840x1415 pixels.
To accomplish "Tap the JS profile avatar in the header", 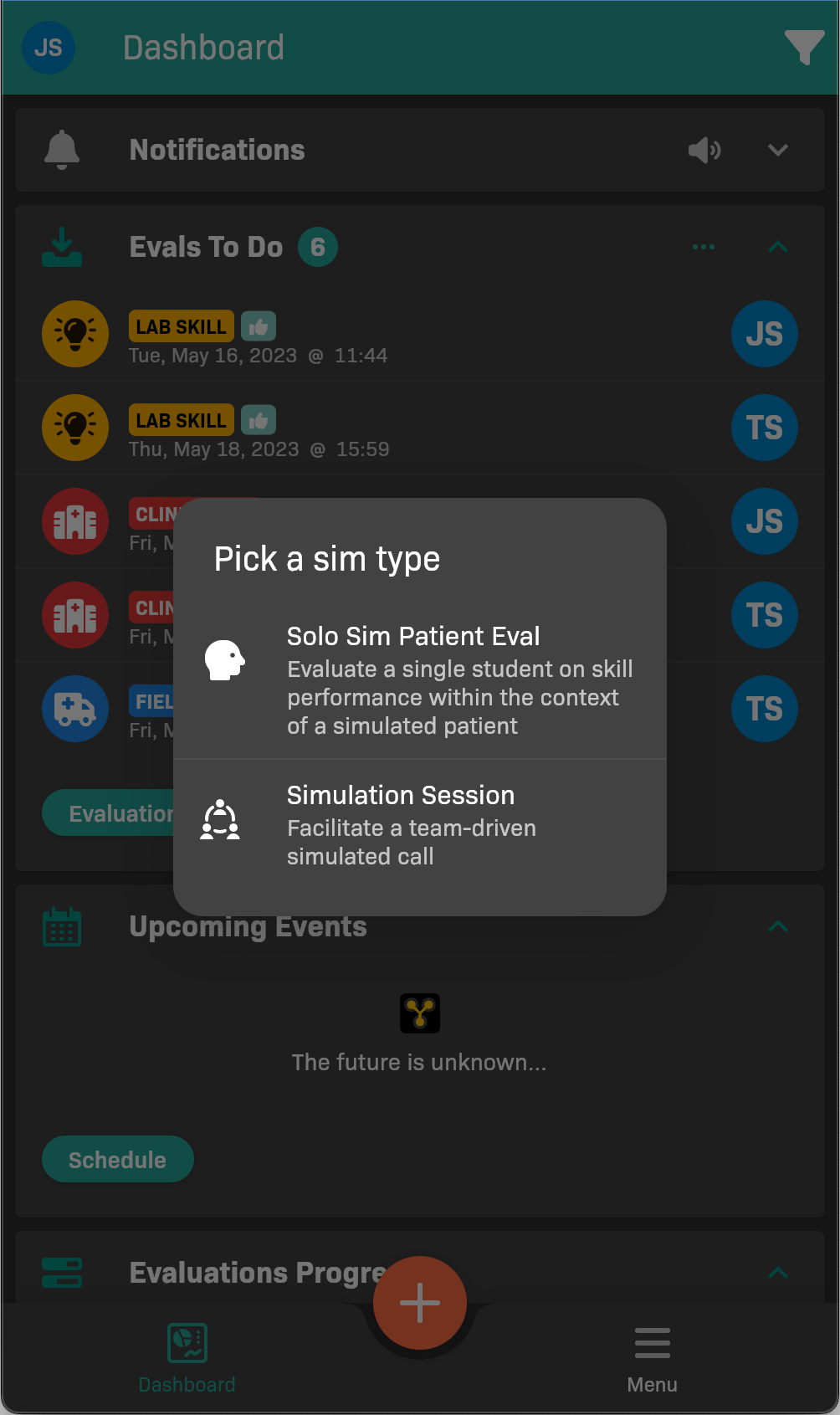I will 49,48.
